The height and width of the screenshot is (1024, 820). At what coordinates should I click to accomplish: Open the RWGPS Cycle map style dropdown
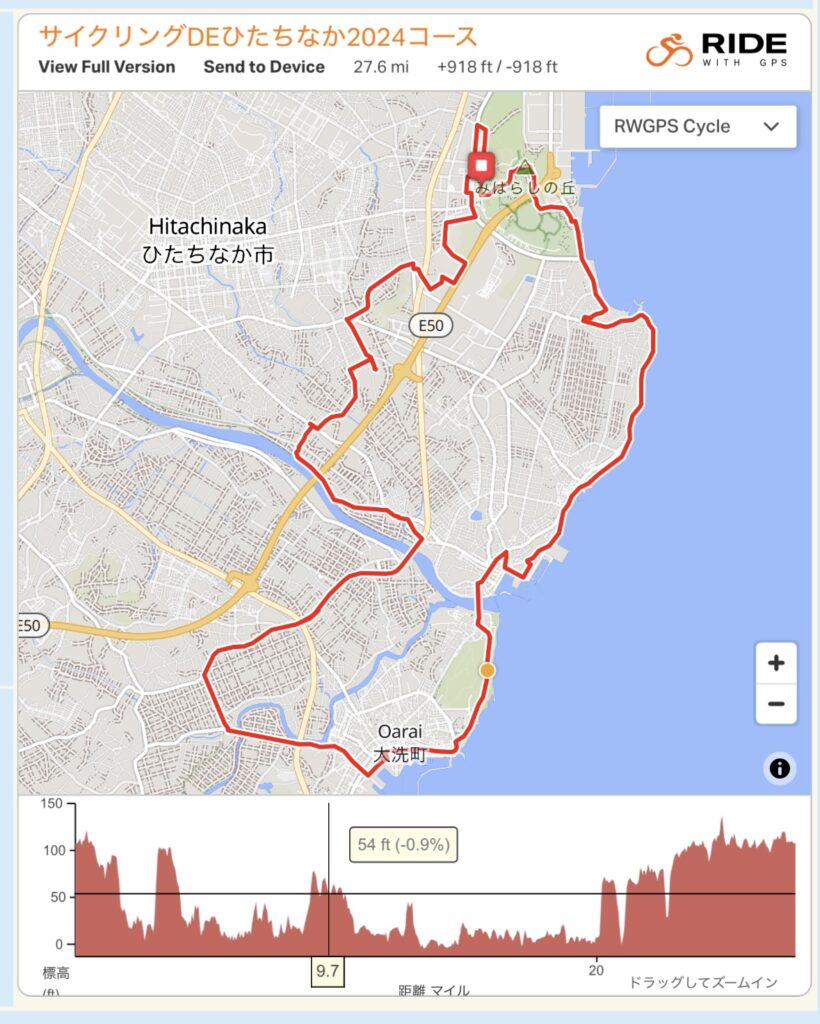point(698,127)
